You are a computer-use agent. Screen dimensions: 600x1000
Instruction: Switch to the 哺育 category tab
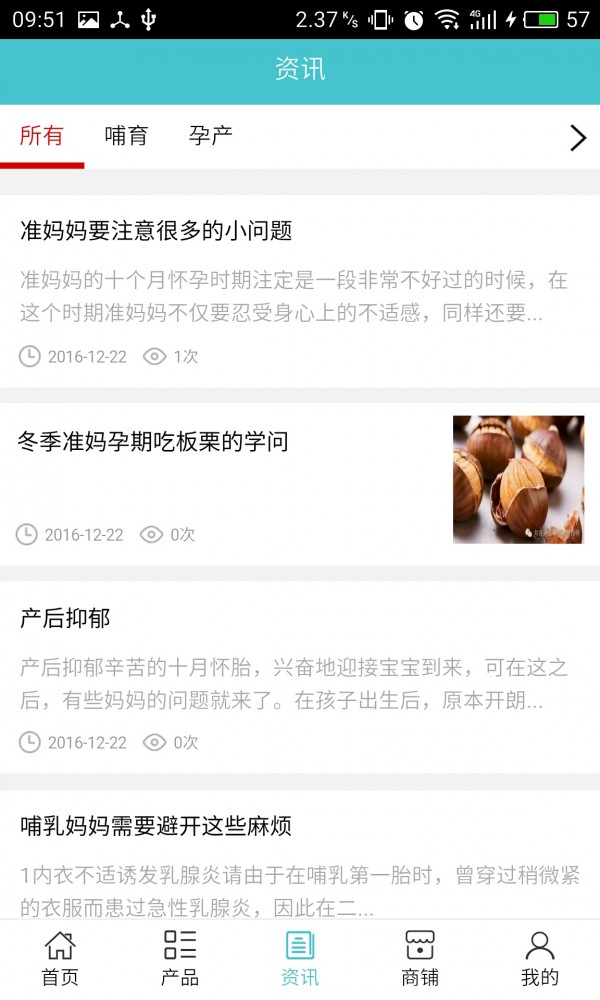tap(126, 137)
